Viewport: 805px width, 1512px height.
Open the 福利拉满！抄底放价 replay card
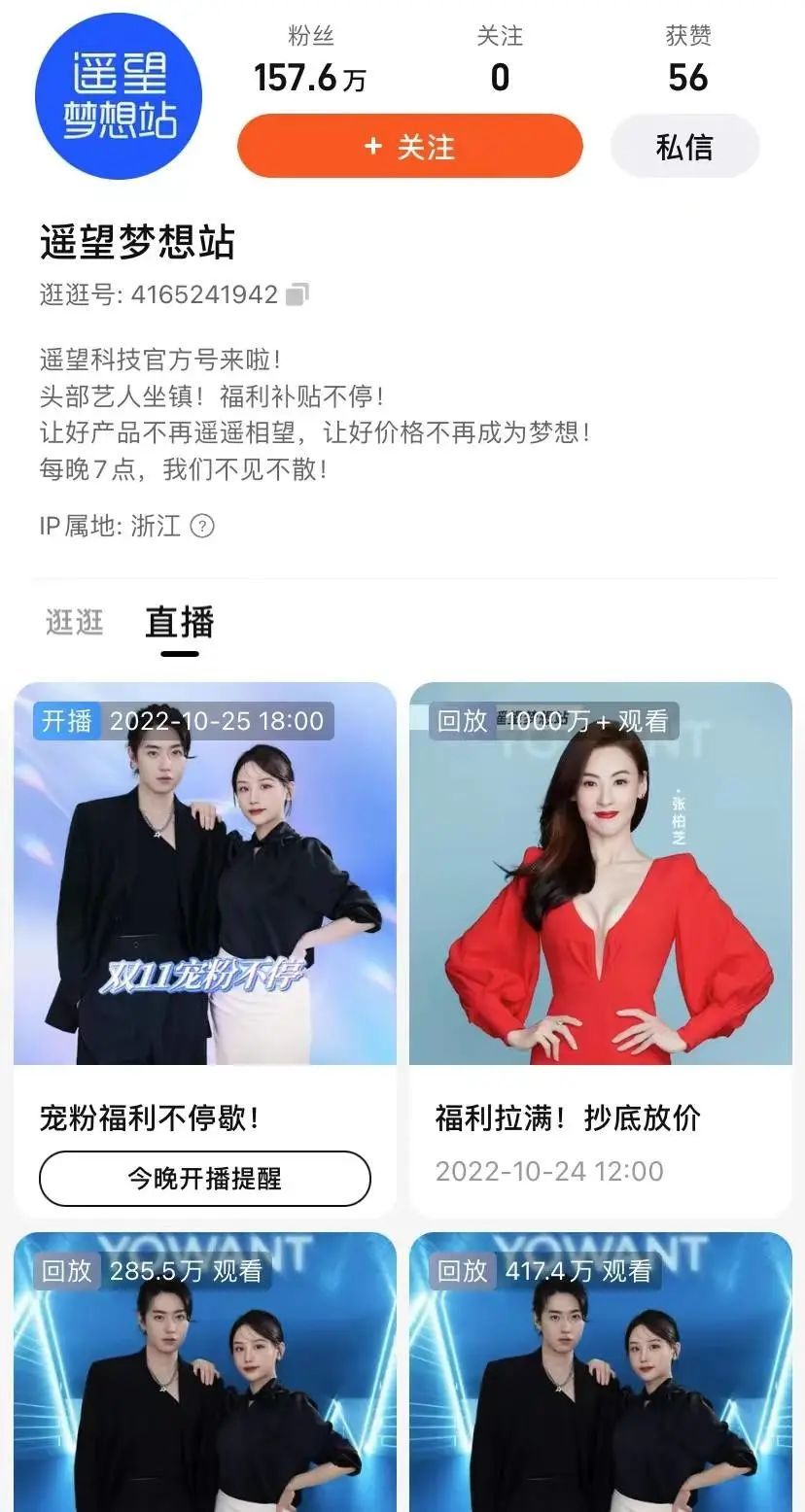coord(600,875)
